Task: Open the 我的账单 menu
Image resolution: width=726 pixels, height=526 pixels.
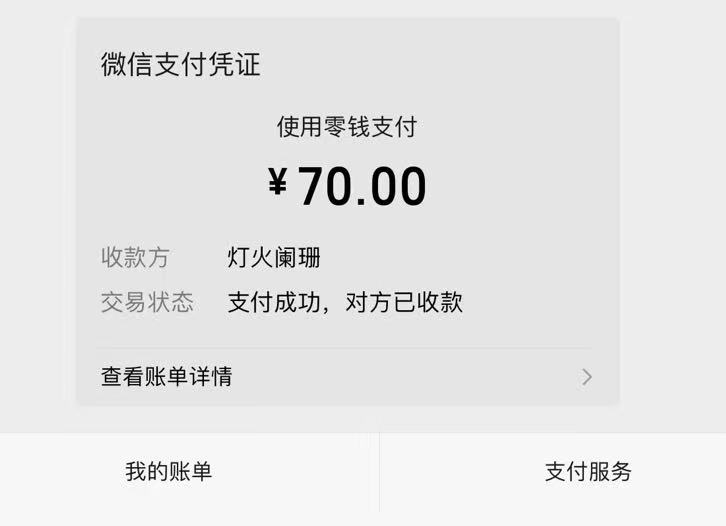Action: coord(168,471)
